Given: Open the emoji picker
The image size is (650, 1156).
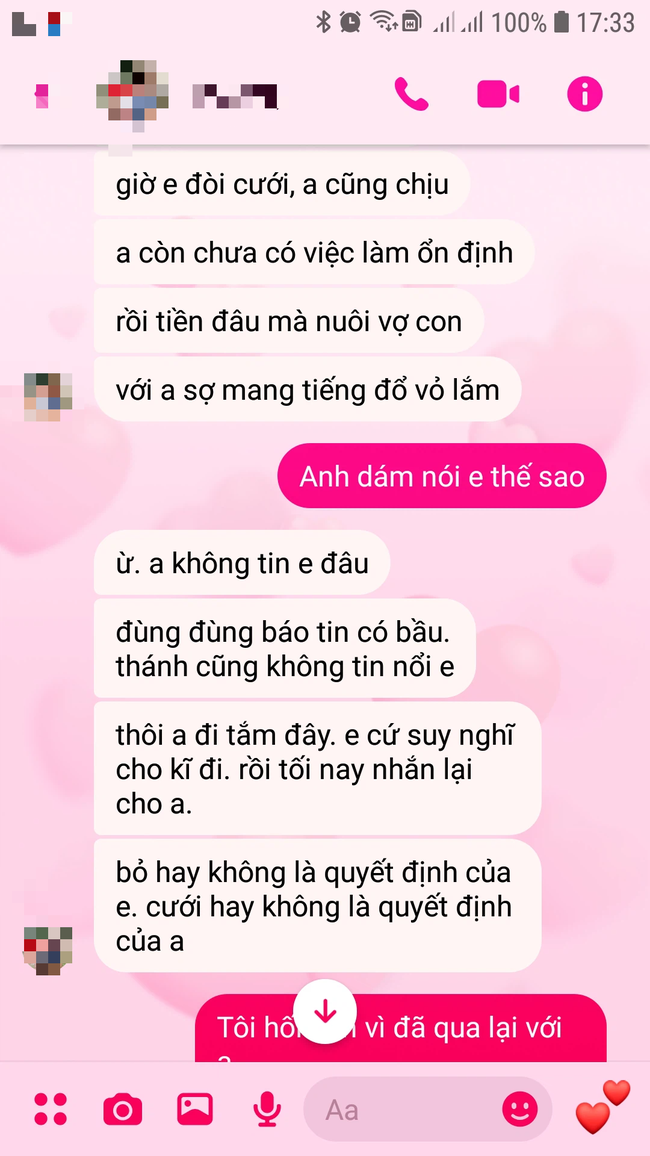Looking at the screenshot, I should [x=519, y=1108].
